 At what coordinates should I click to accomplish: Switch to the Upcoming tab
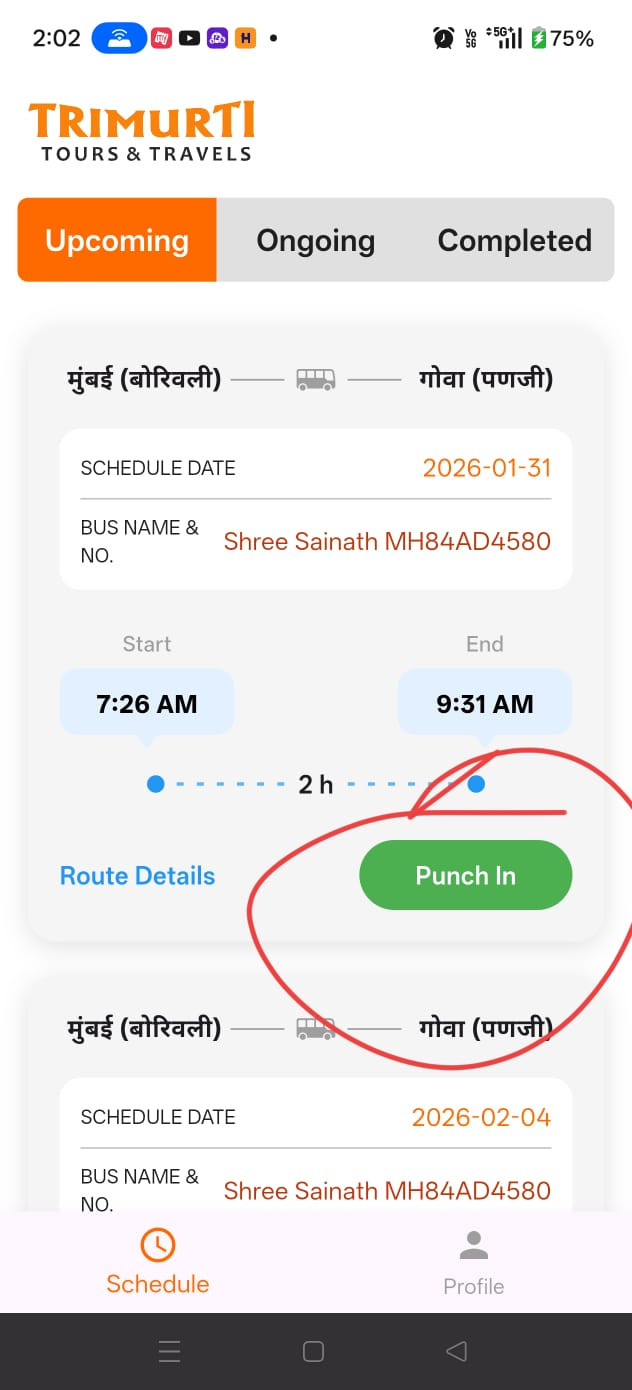point(117,240)
